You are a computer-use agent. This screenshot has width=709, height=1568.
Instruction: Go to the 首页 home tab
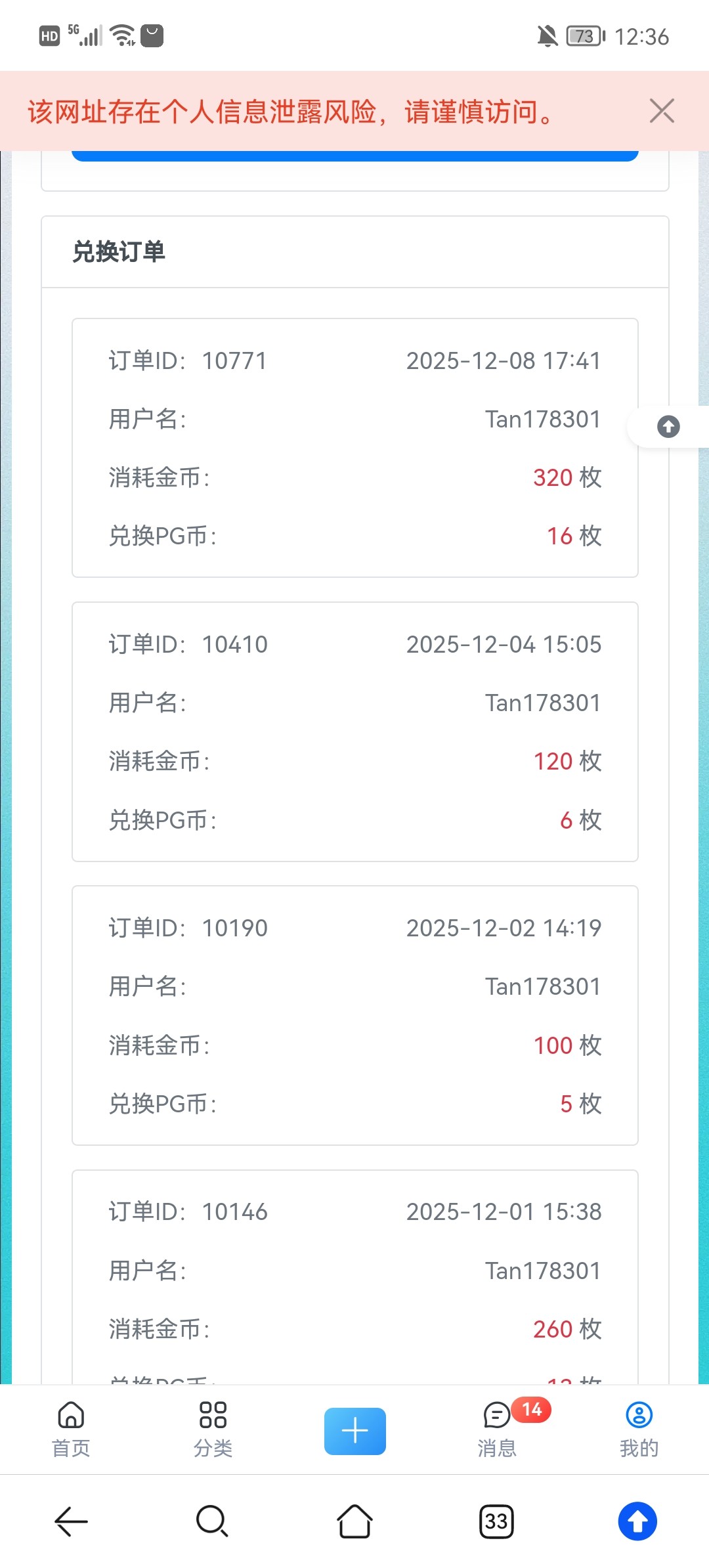pos(71,1429)
